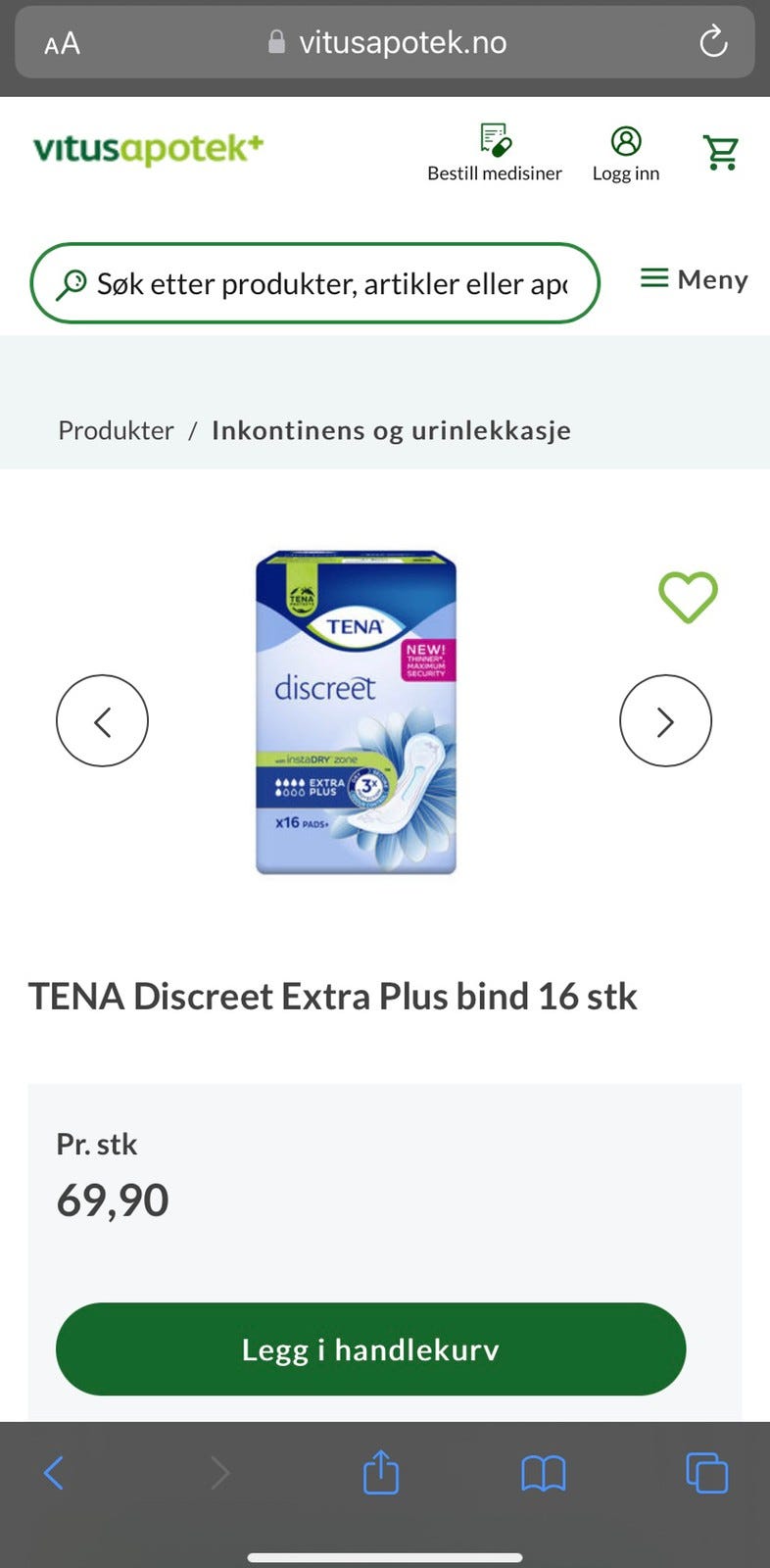Screen dimensions: 770x1568
Task: Go back in Safari
Action: 54,1472
